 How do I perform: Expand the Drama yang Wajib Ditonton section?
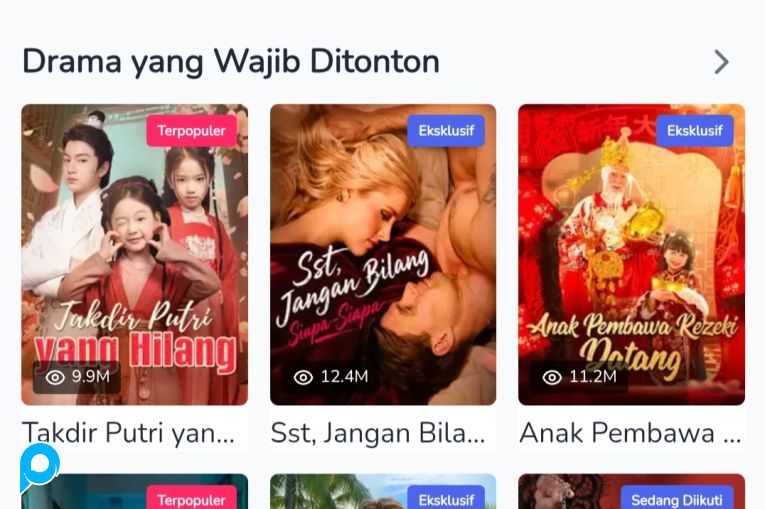tap(721, 62)
